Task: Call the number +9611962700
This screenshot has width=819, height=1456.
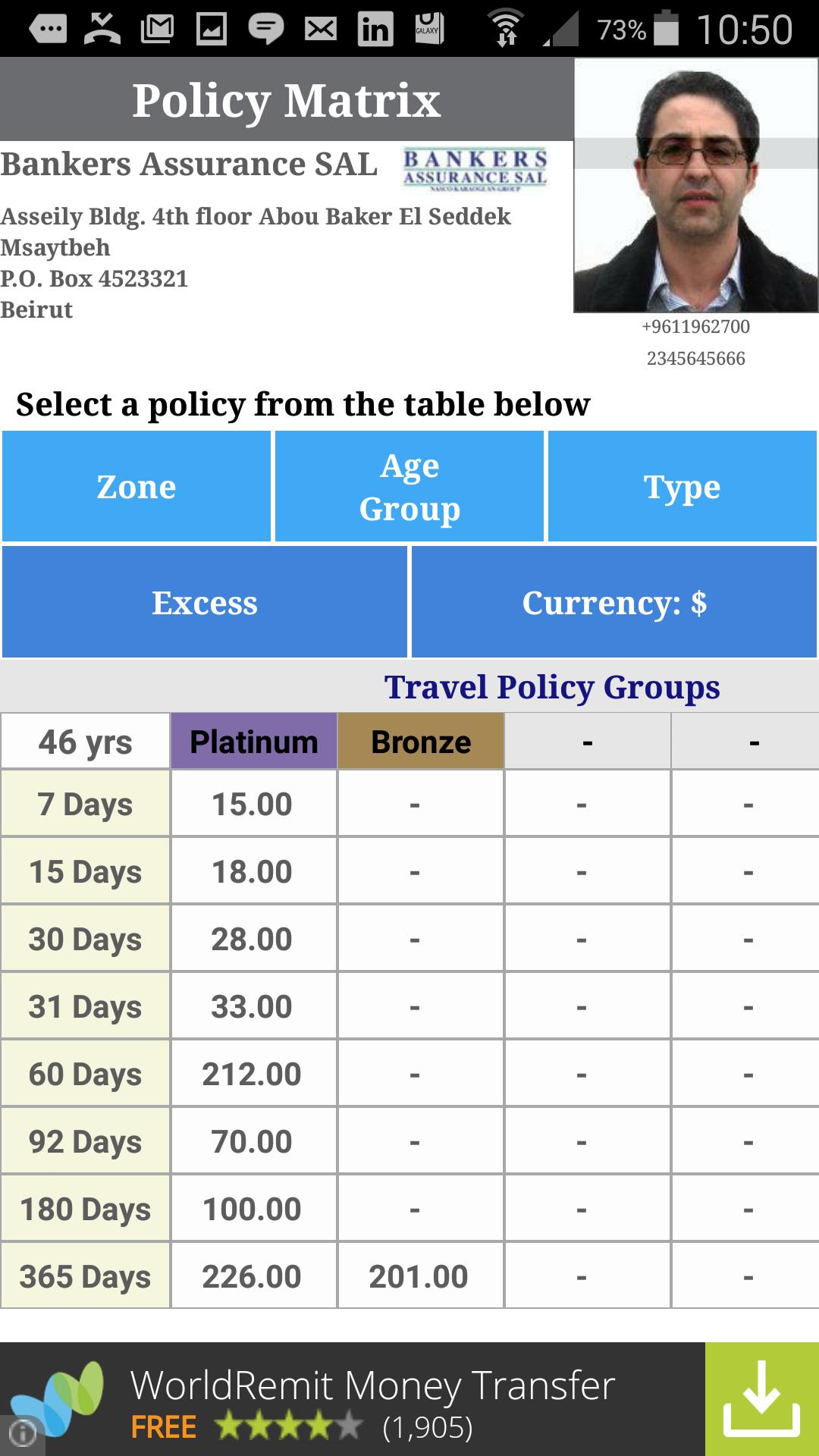Action: point(695,327)
